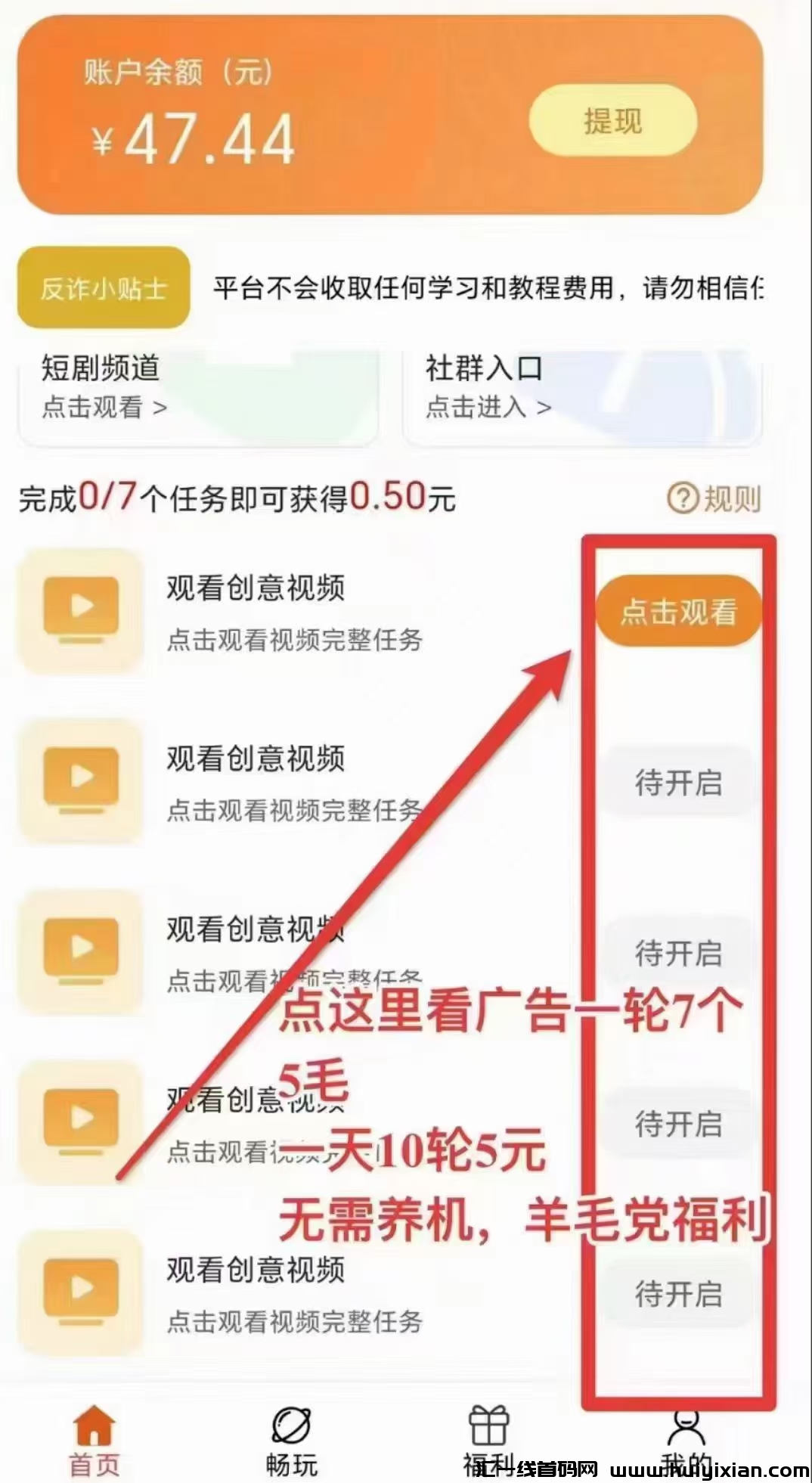This screenshot has width=812, height=1483.
Task: Tap the 提现 withdraw button
Action: coord(612,121)
